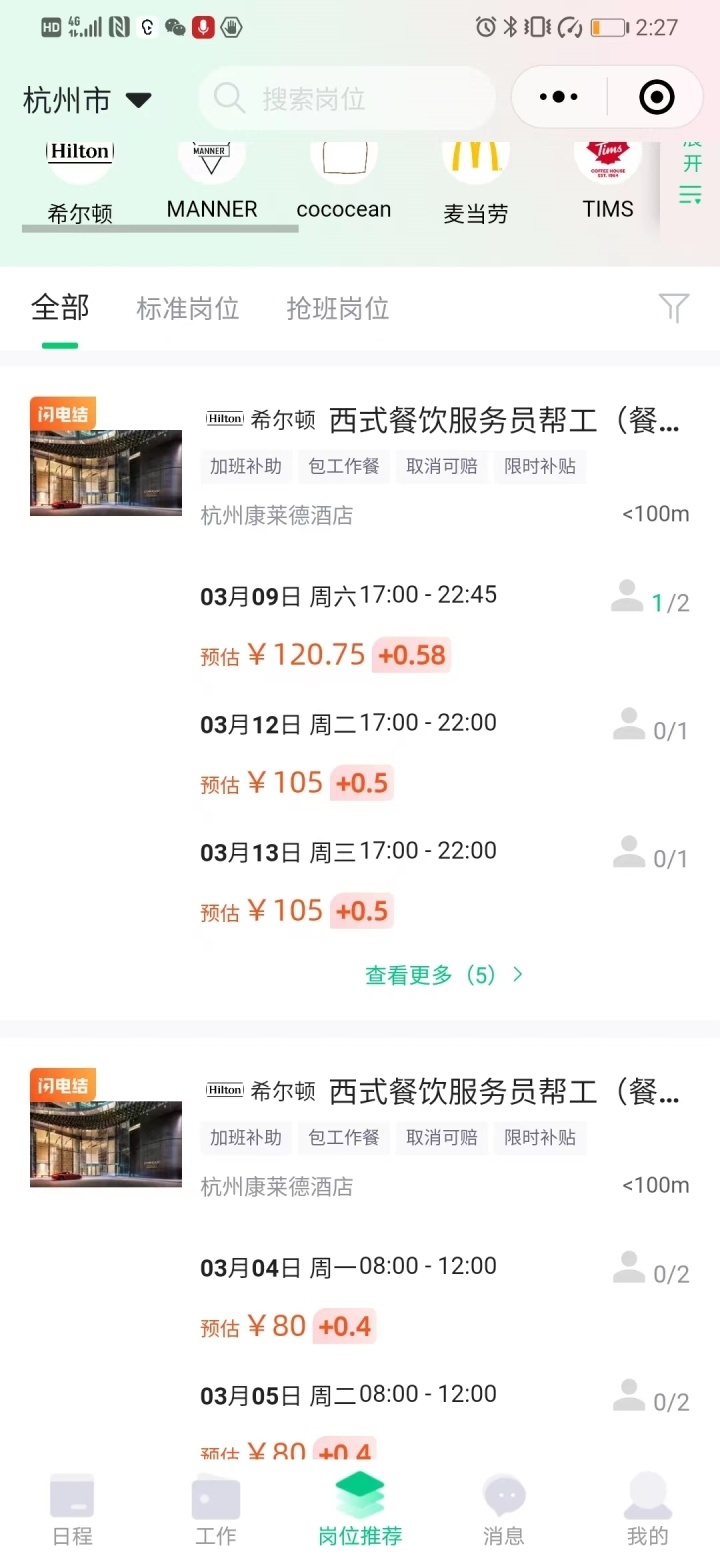Open the job filter funnel icon
720x1560 pixels.
coord(674,308)
